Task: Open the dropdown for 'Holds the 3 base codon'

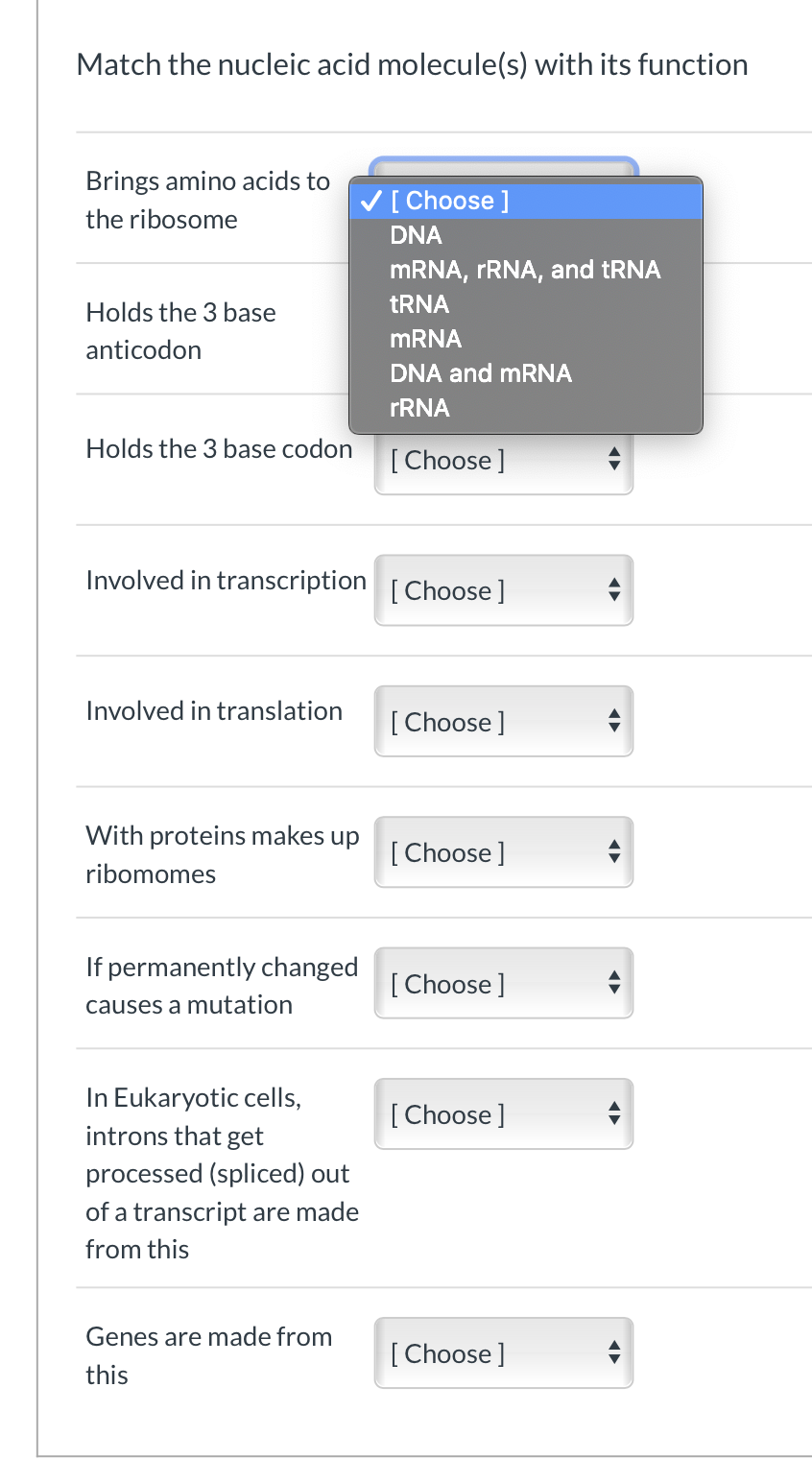Action: pos(503,460)
